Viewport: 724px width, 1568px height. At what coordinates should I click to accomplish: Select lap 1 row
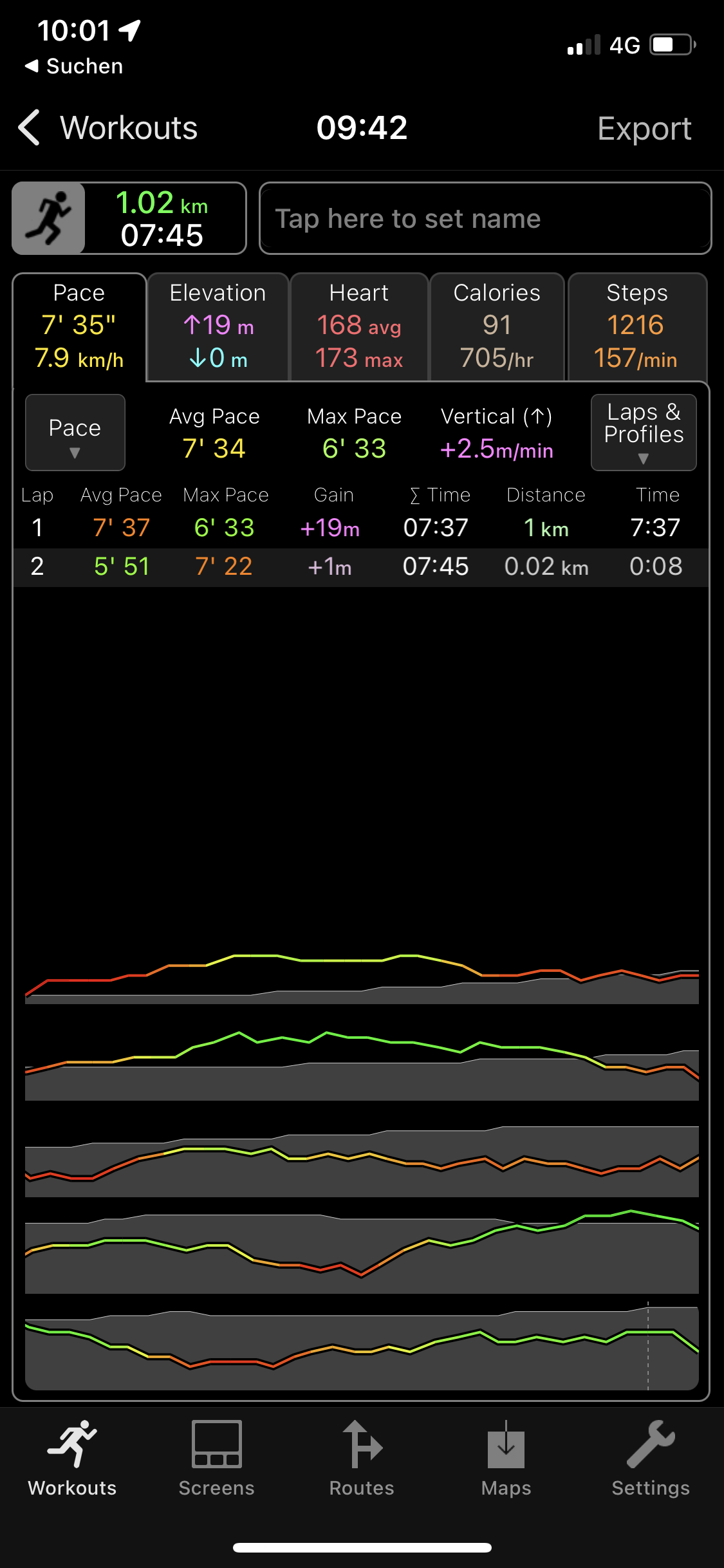pyautogui.click(x=360, y=528)
